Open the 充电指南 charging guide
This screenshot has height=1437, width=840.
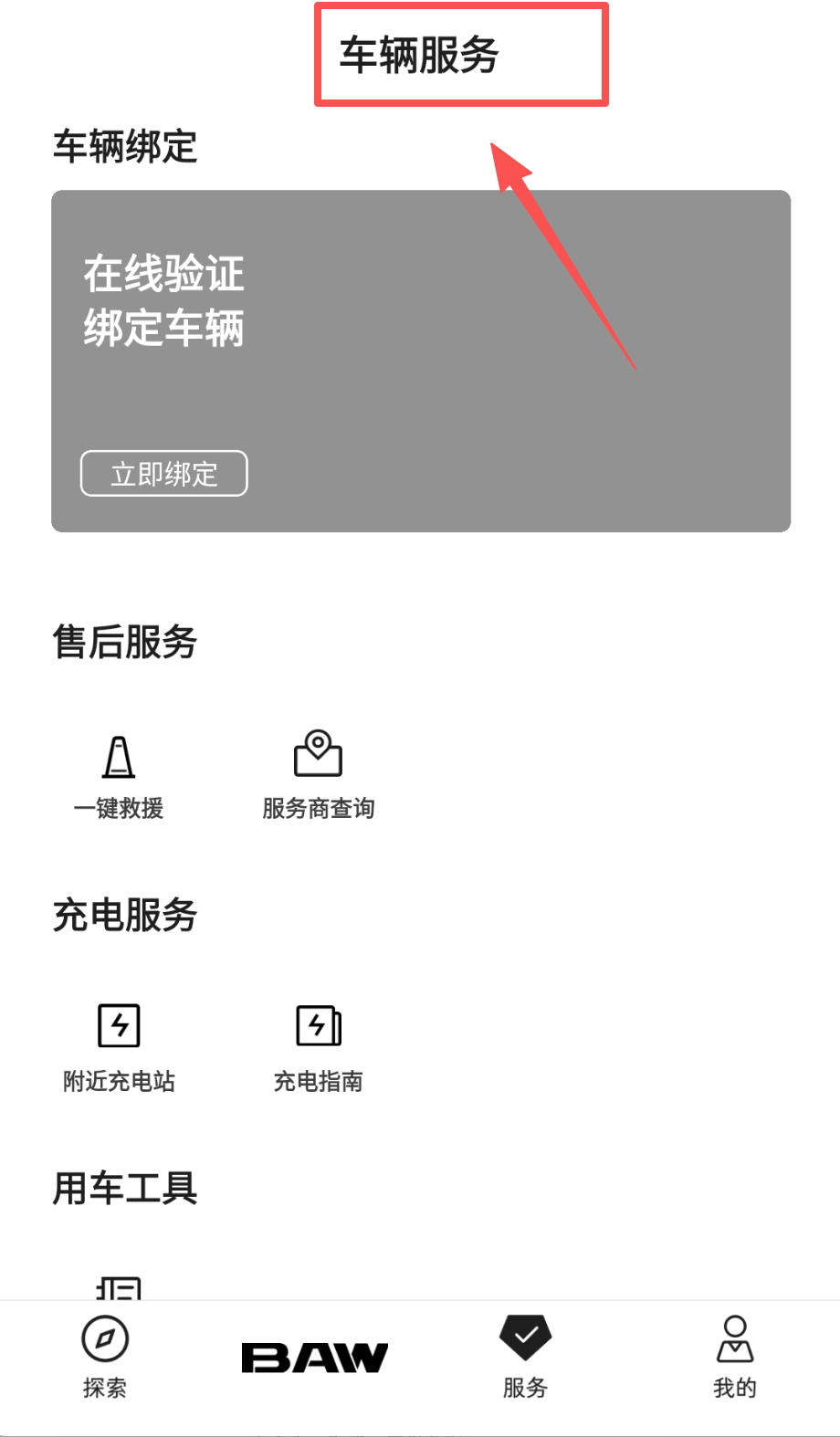click(318, 1048)
